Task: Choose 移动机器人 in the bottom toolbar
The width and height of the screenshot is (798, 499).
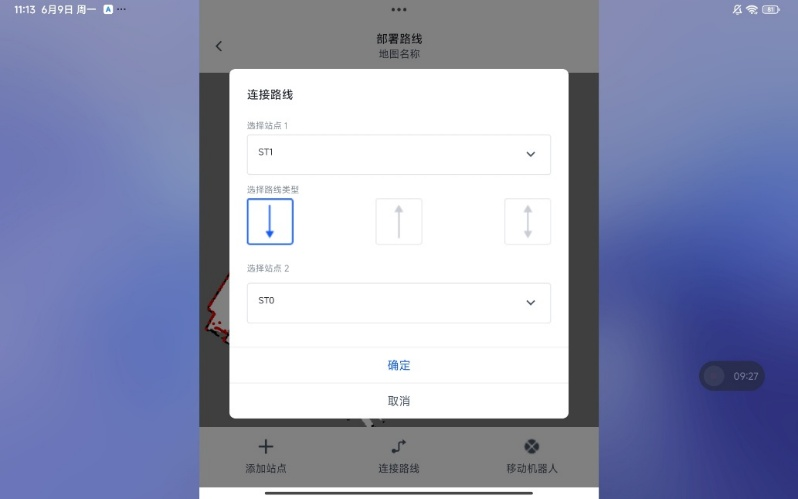Action: (x=531, y=455)
